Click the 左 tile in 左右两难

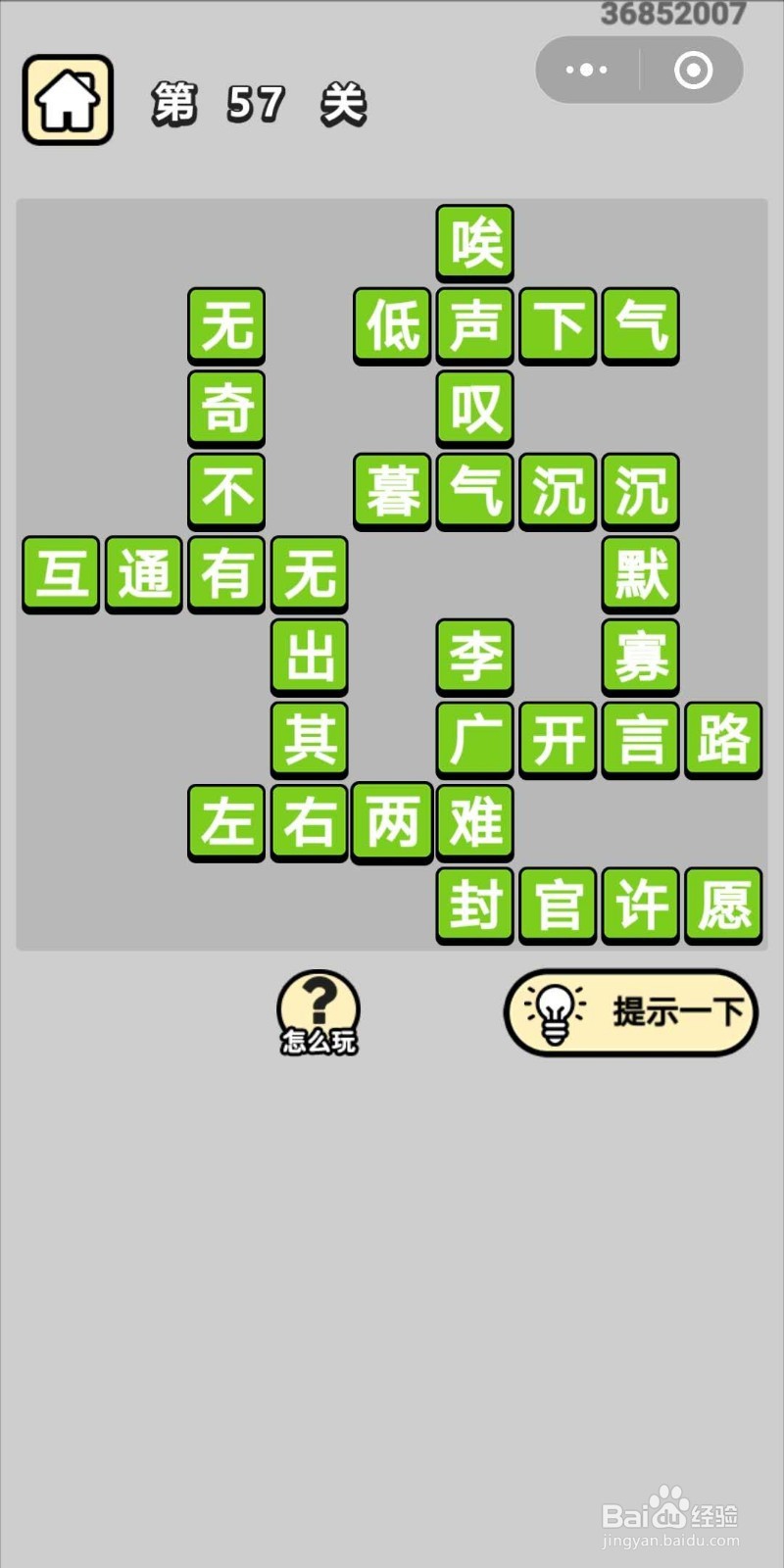(x=225, y=824)
